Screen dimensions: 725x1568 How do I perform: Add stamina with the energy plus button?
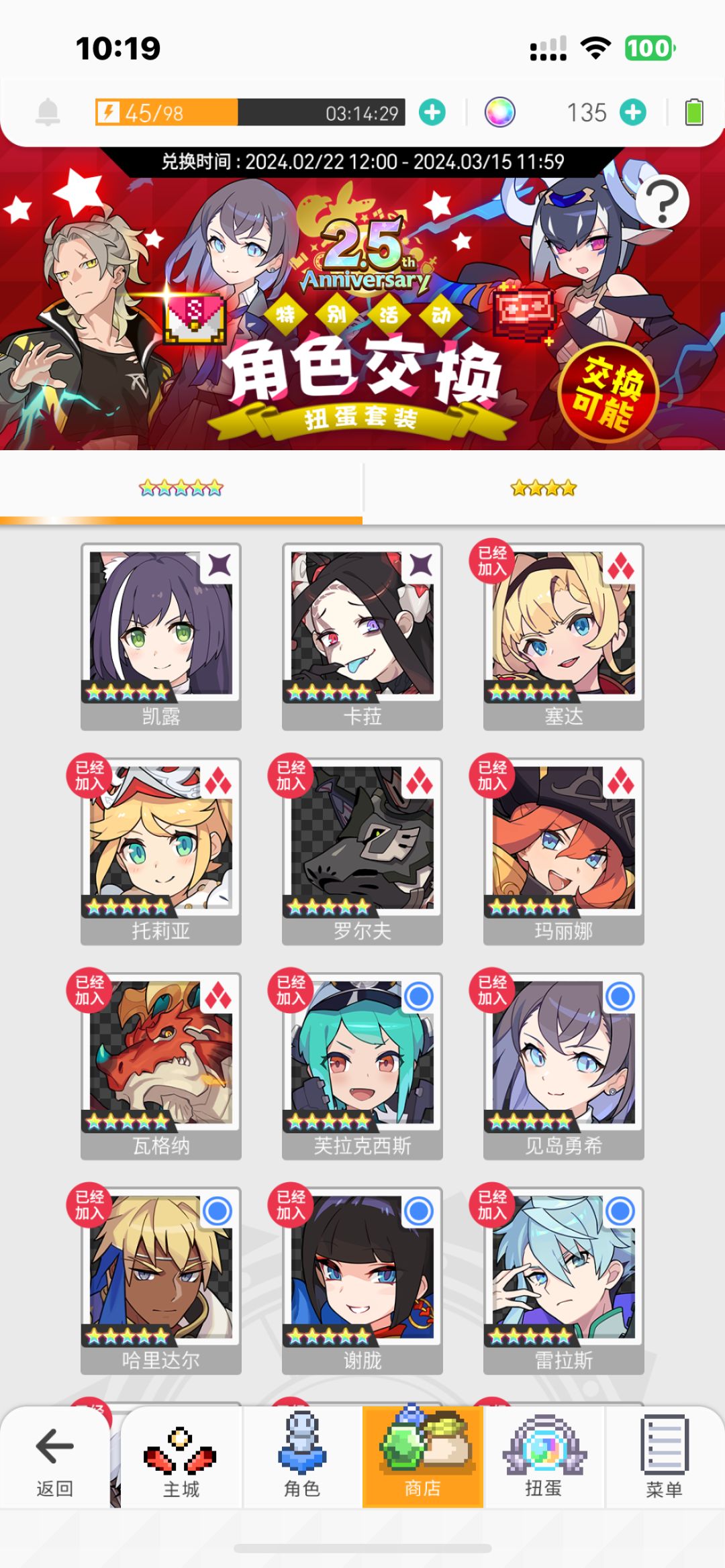432,112
